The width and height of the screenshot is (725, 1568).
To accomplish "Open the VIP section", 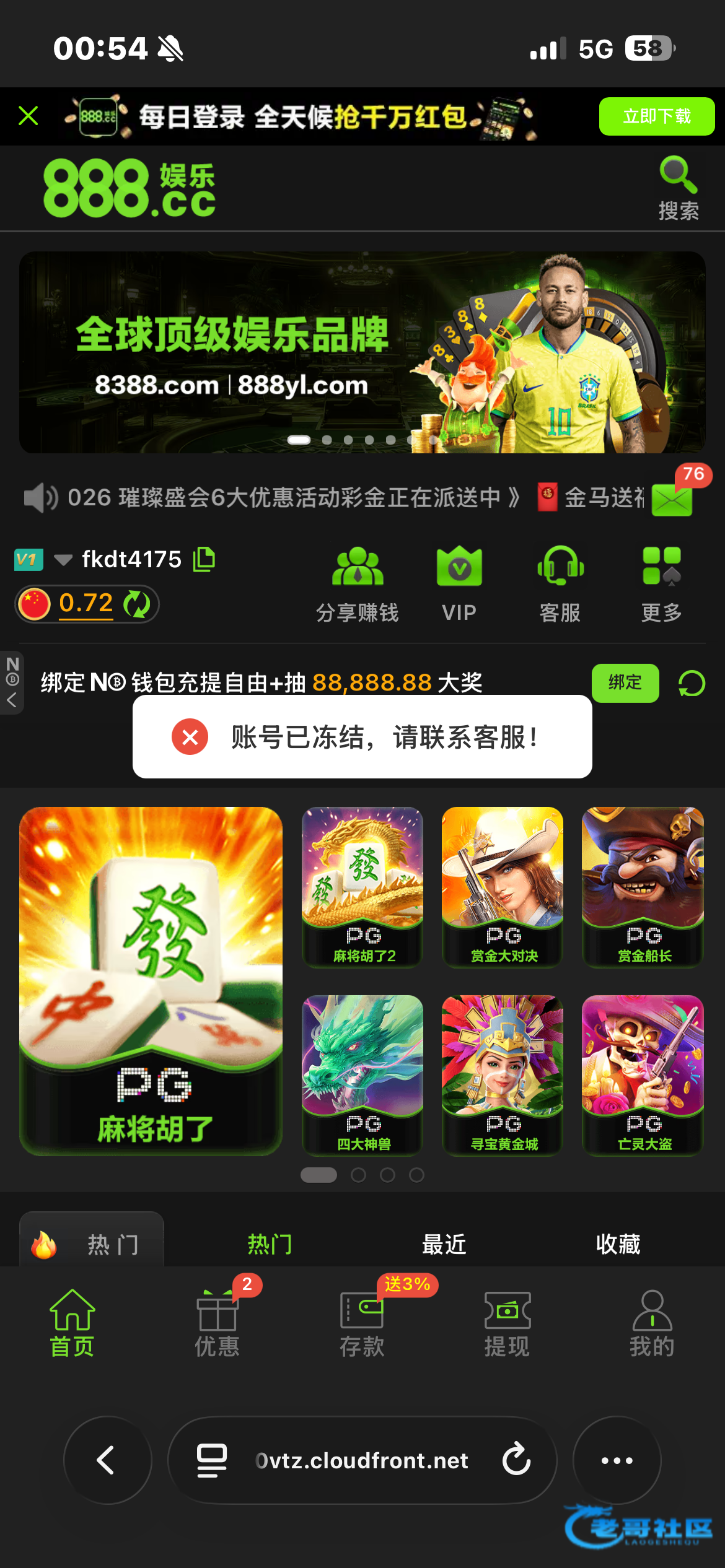I will pyautogui.click(x=459, y=583).
